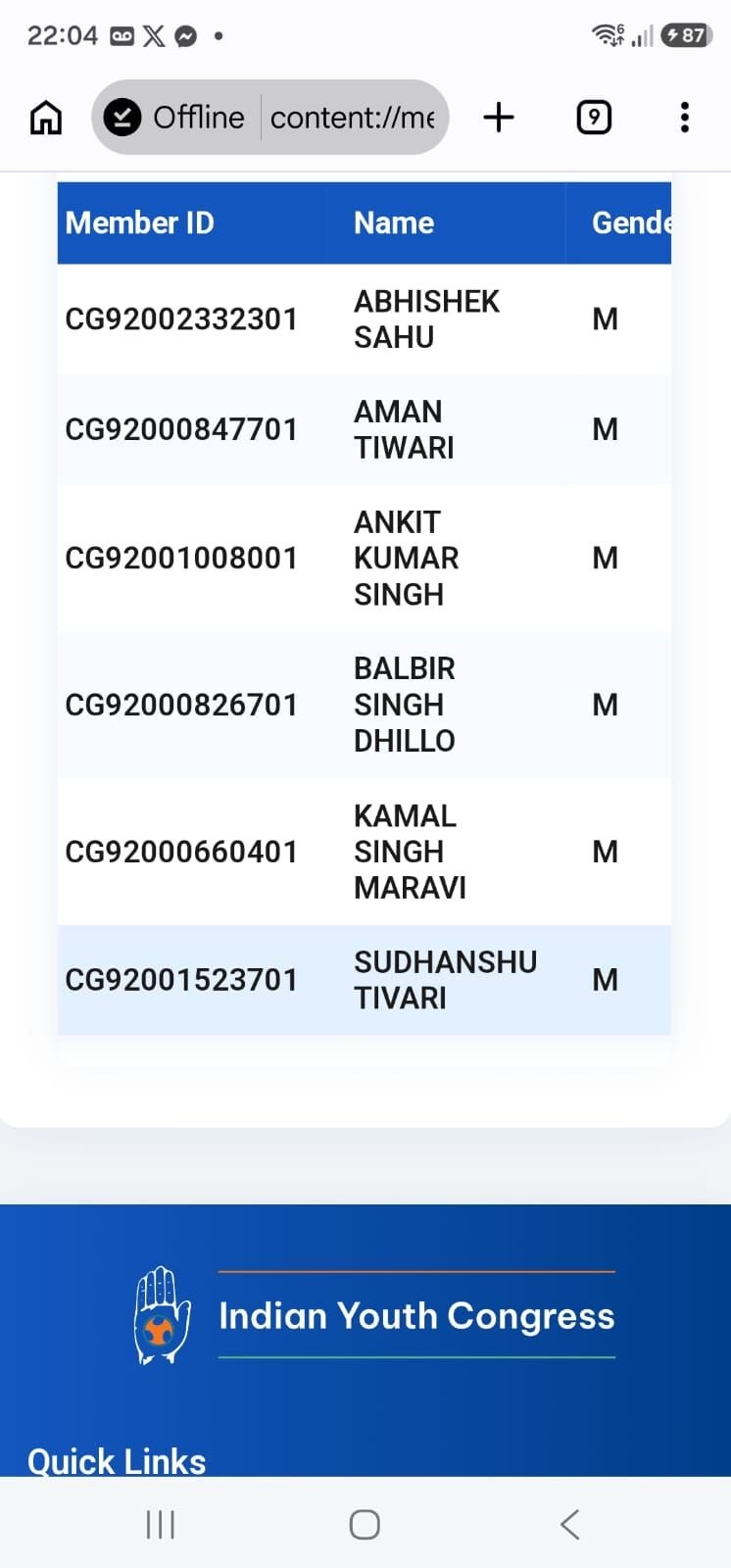Go back using the system back button
731x1568 pixels.
(570, 1524)
